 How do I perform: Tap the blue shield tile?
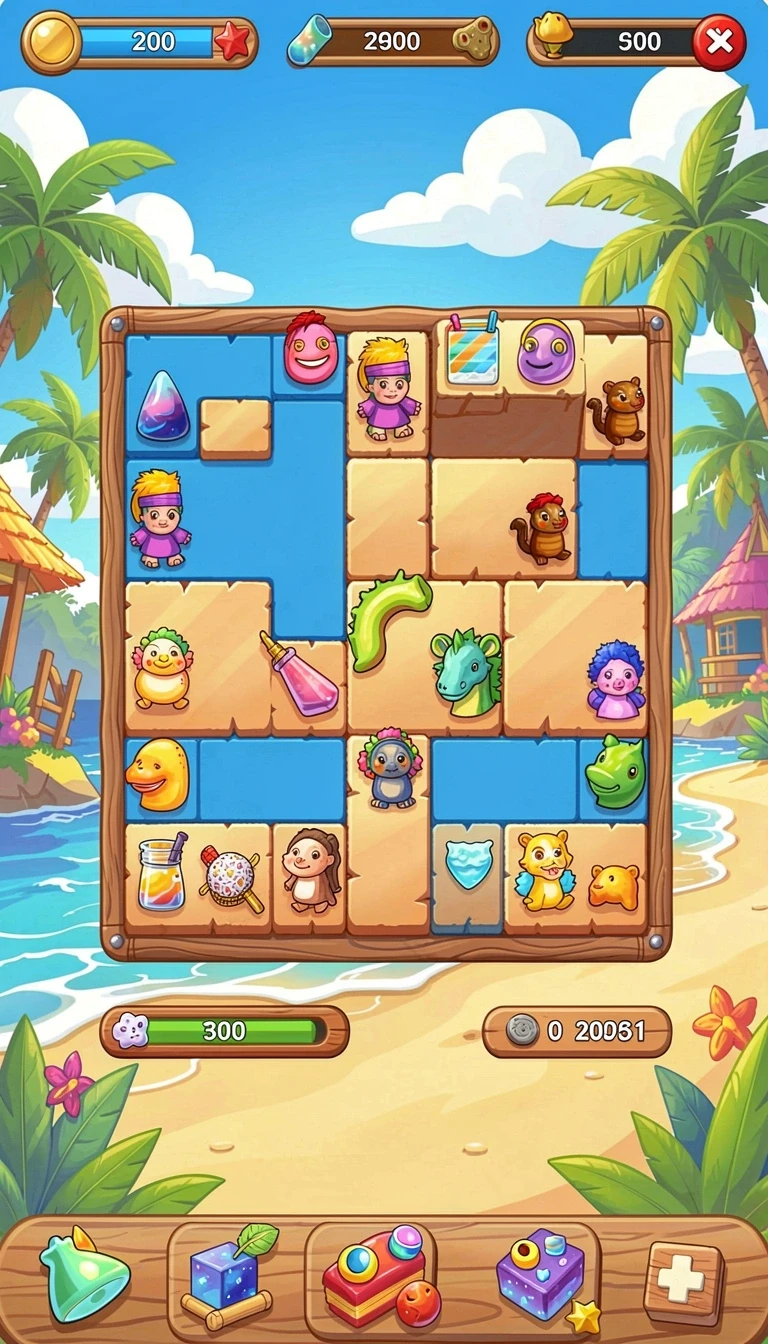pyautogui.click(x=469, y=864)
